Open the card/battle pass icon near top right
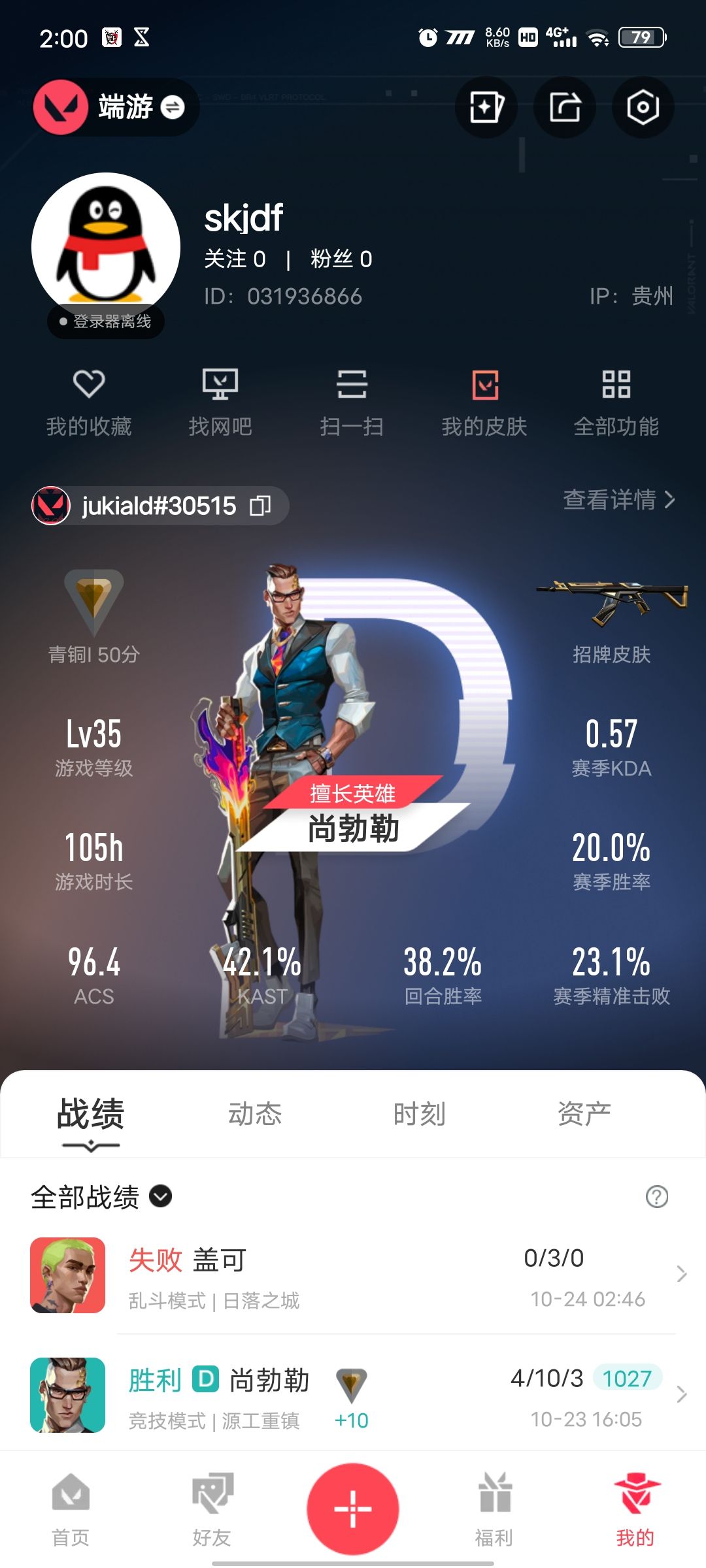 486,107
